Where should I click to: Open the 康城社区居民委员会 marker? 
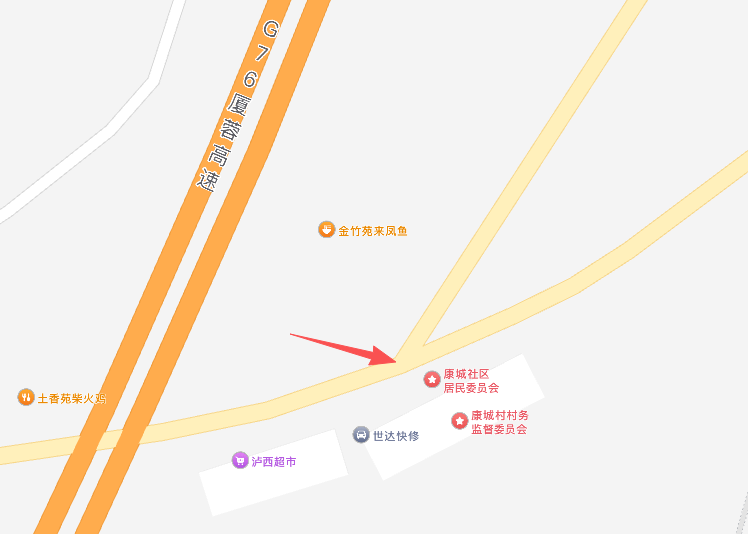432,379
